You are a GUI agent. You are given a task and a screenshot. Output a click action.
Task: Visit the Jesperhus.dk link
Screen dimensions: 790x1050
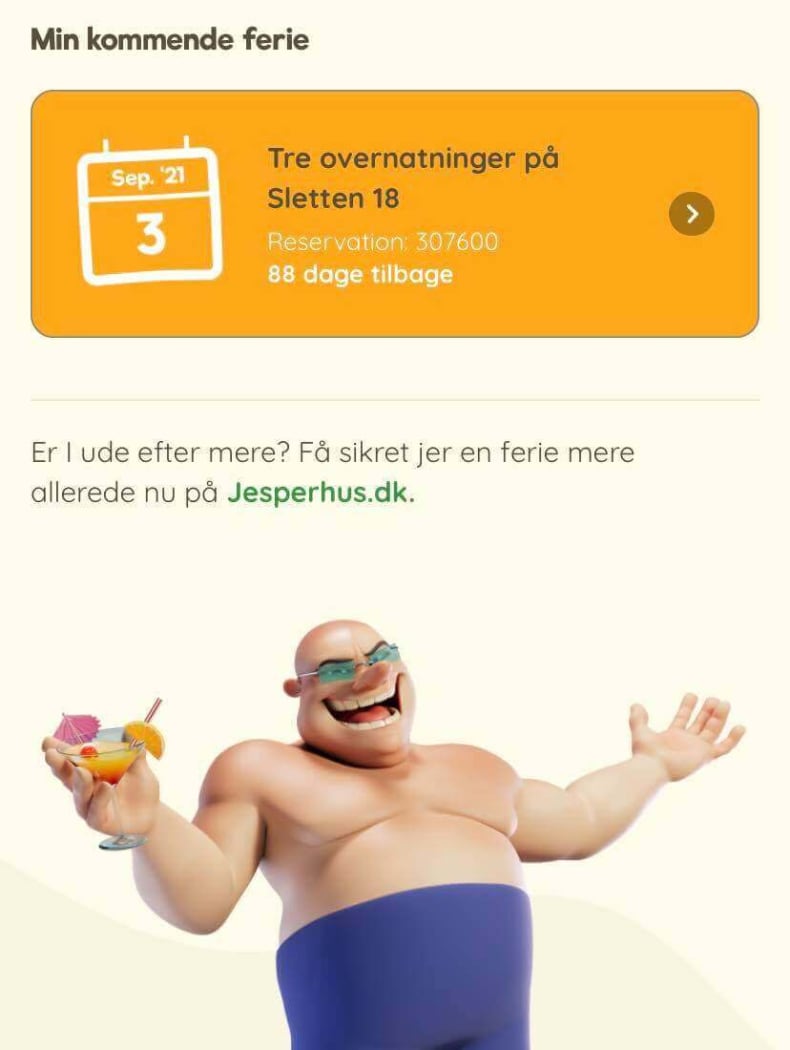(x=324, y=490)
